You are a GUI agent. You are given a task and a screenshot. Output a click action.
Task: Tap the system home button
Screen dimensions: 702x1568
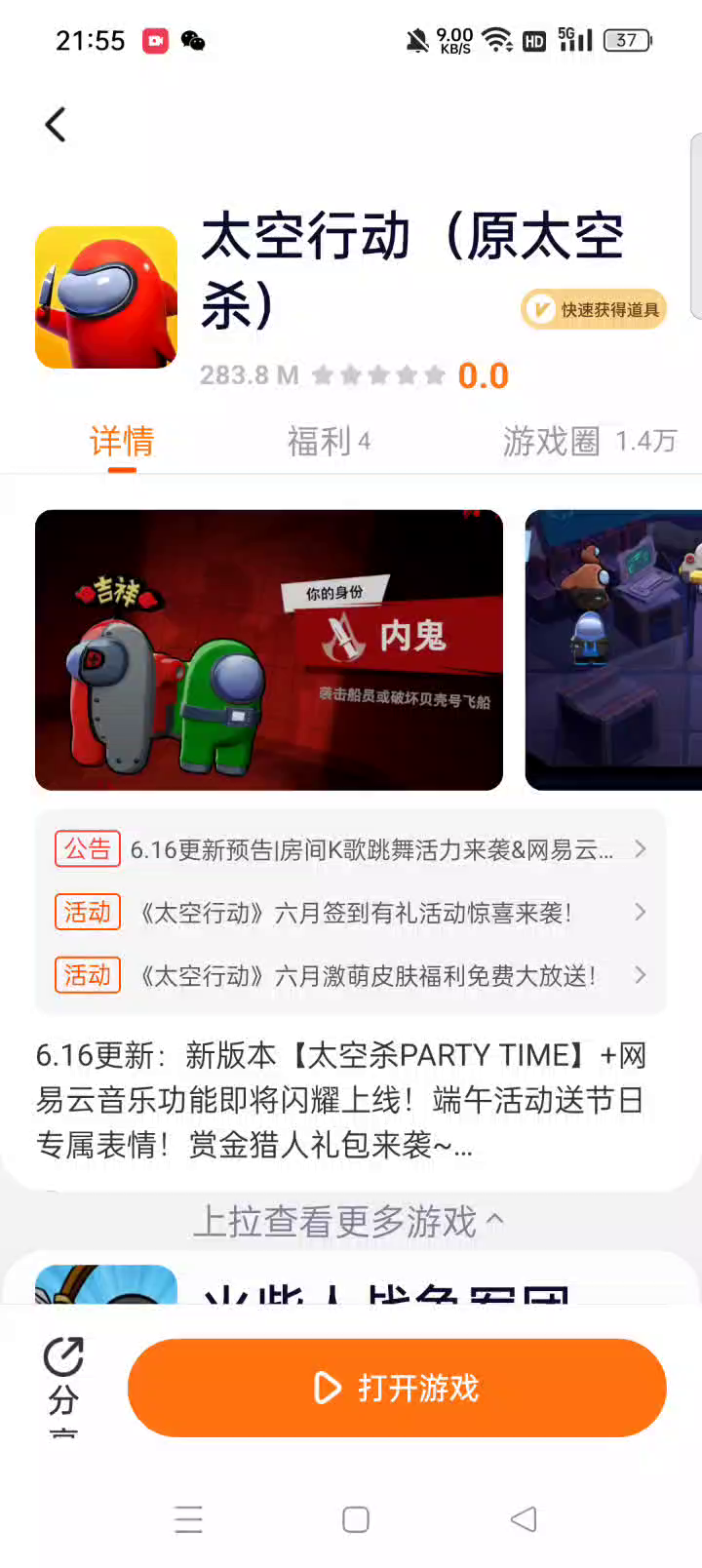356,1519
